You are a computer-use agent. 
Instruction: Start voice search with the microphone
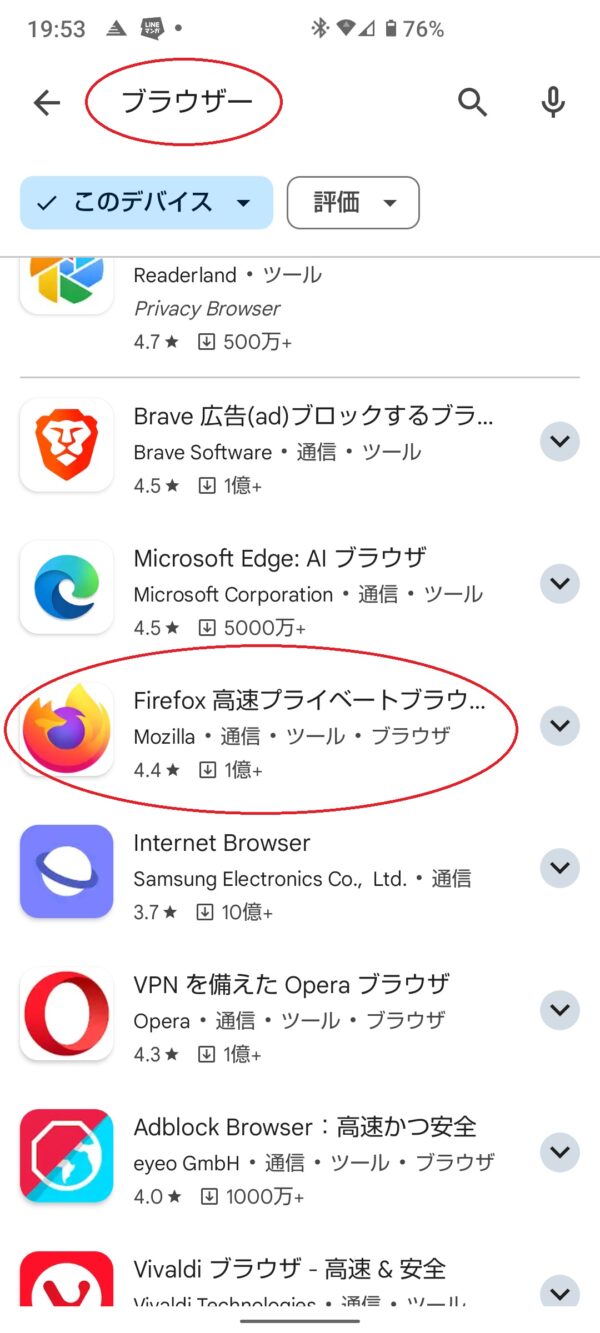coord(553,102)
